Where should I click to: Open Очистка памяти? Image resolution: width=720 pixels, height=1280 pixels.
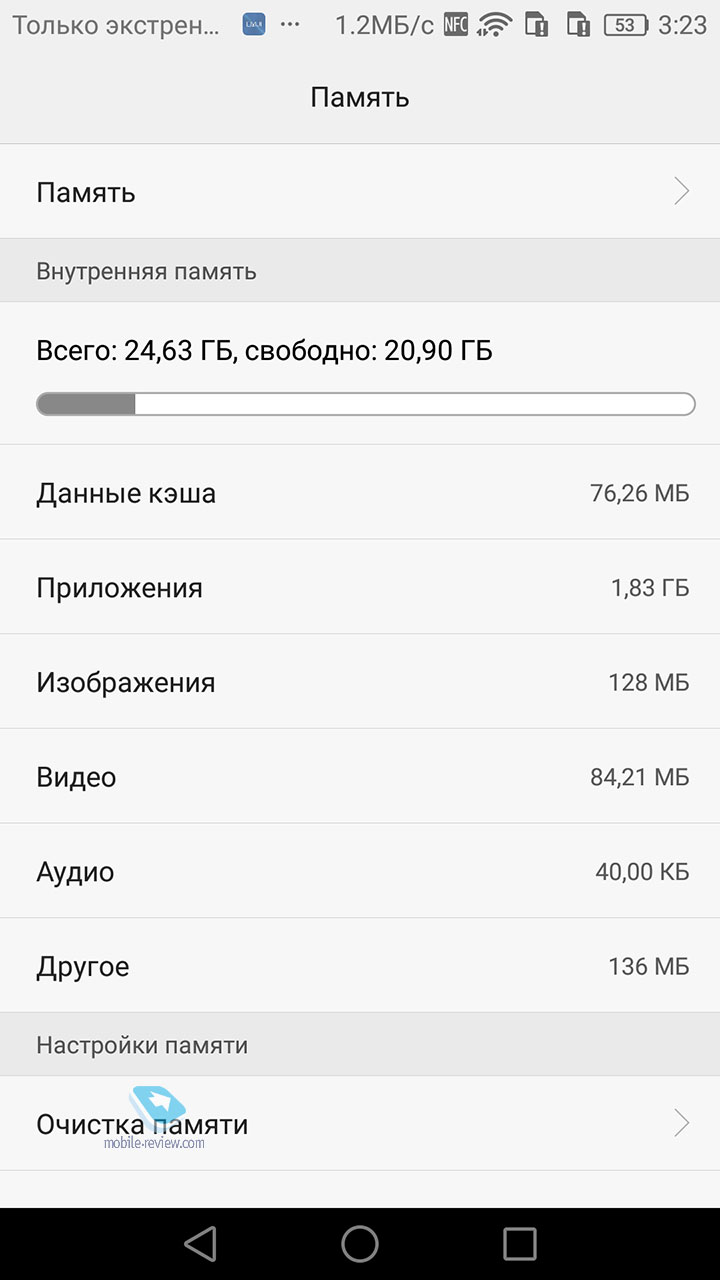pyautogui.click(x=360, y=1124)
